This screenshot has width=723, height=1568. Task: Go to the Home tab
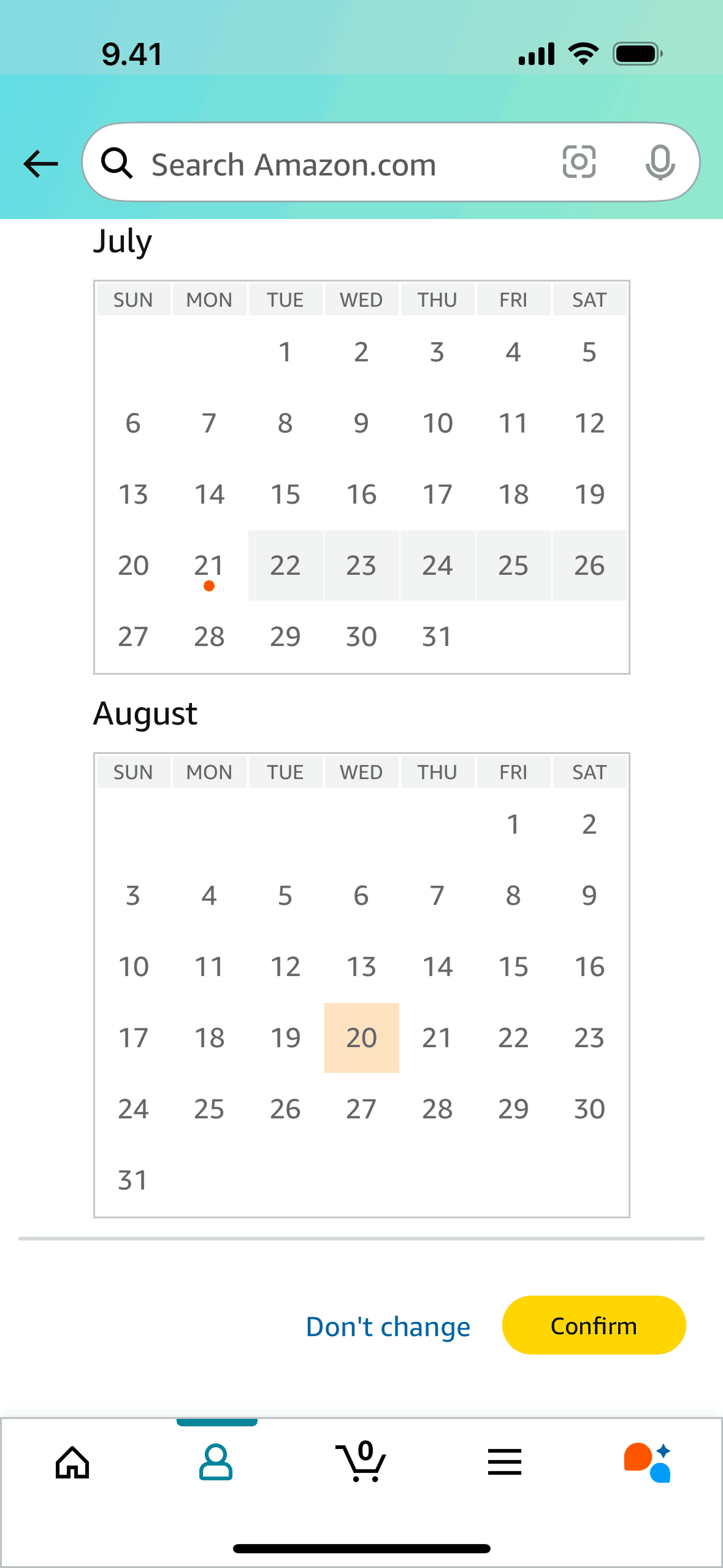(x=72, y=1462)
